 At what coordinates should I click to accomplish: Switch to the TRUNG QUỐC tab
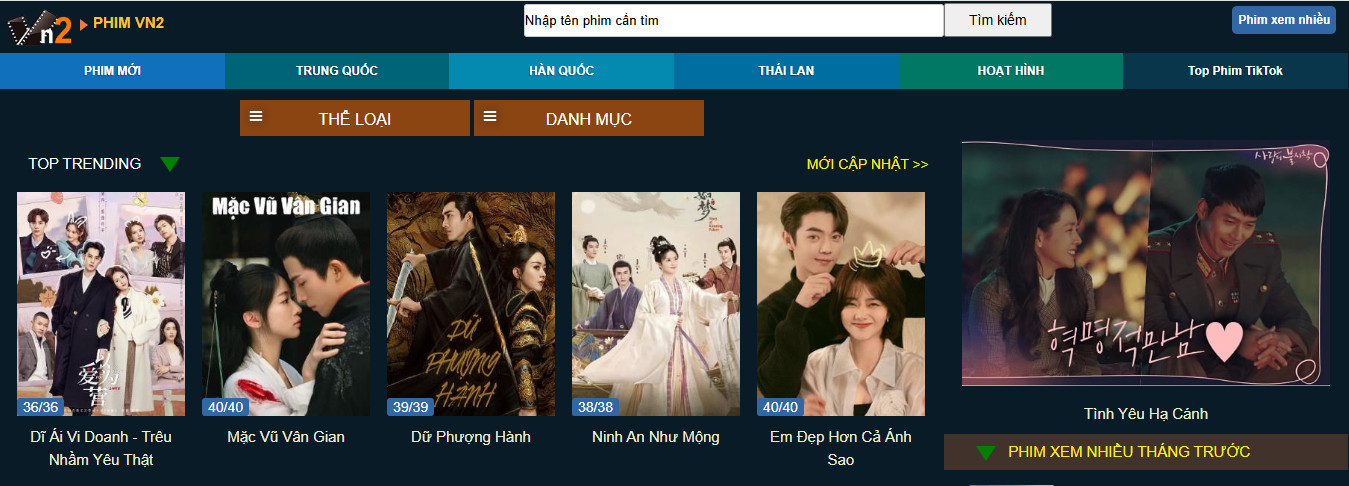pyautogui.click(x=337, y=71)
